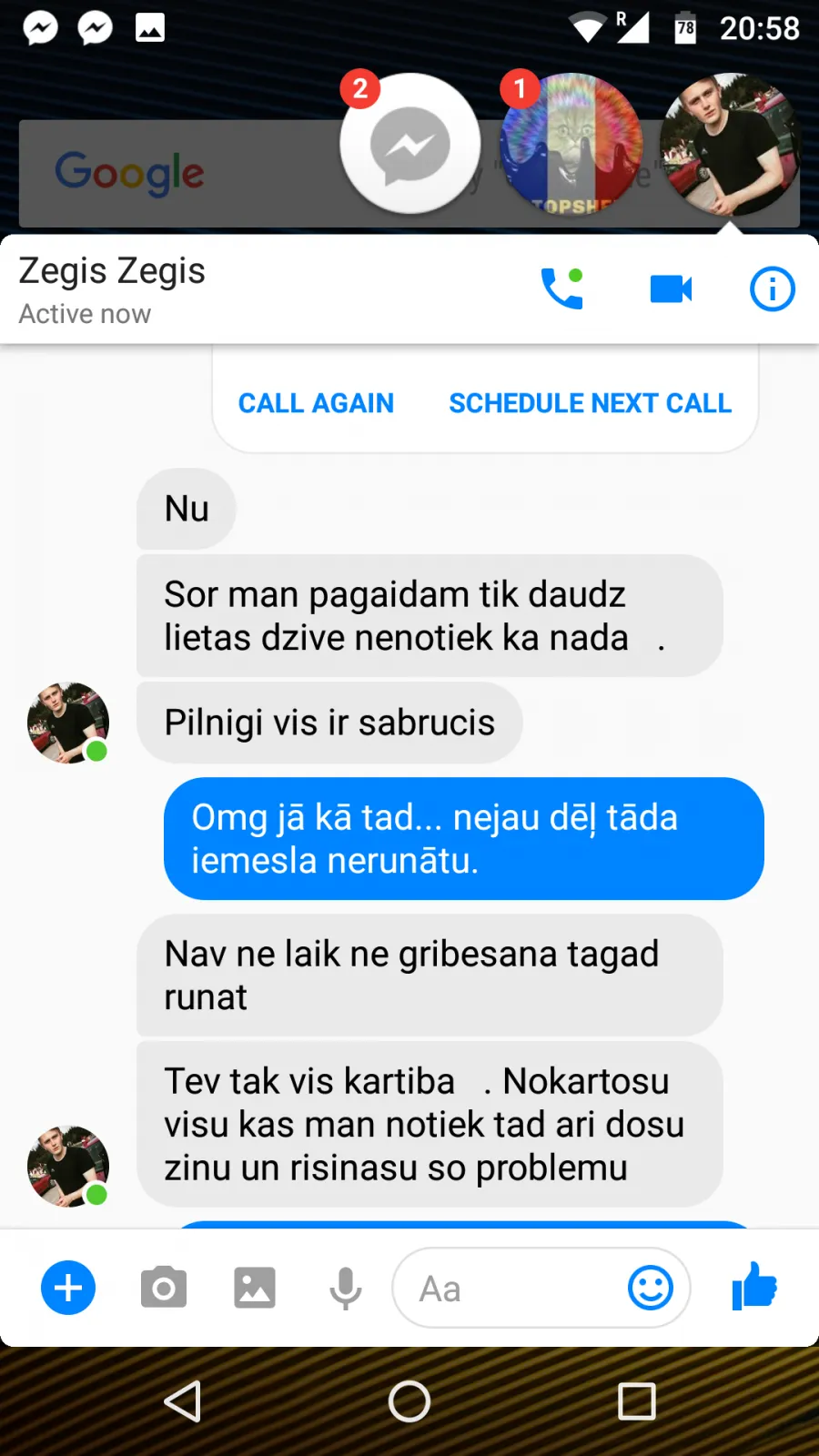
Task: Open the photo gallery picker
Action: (255, 1288)
